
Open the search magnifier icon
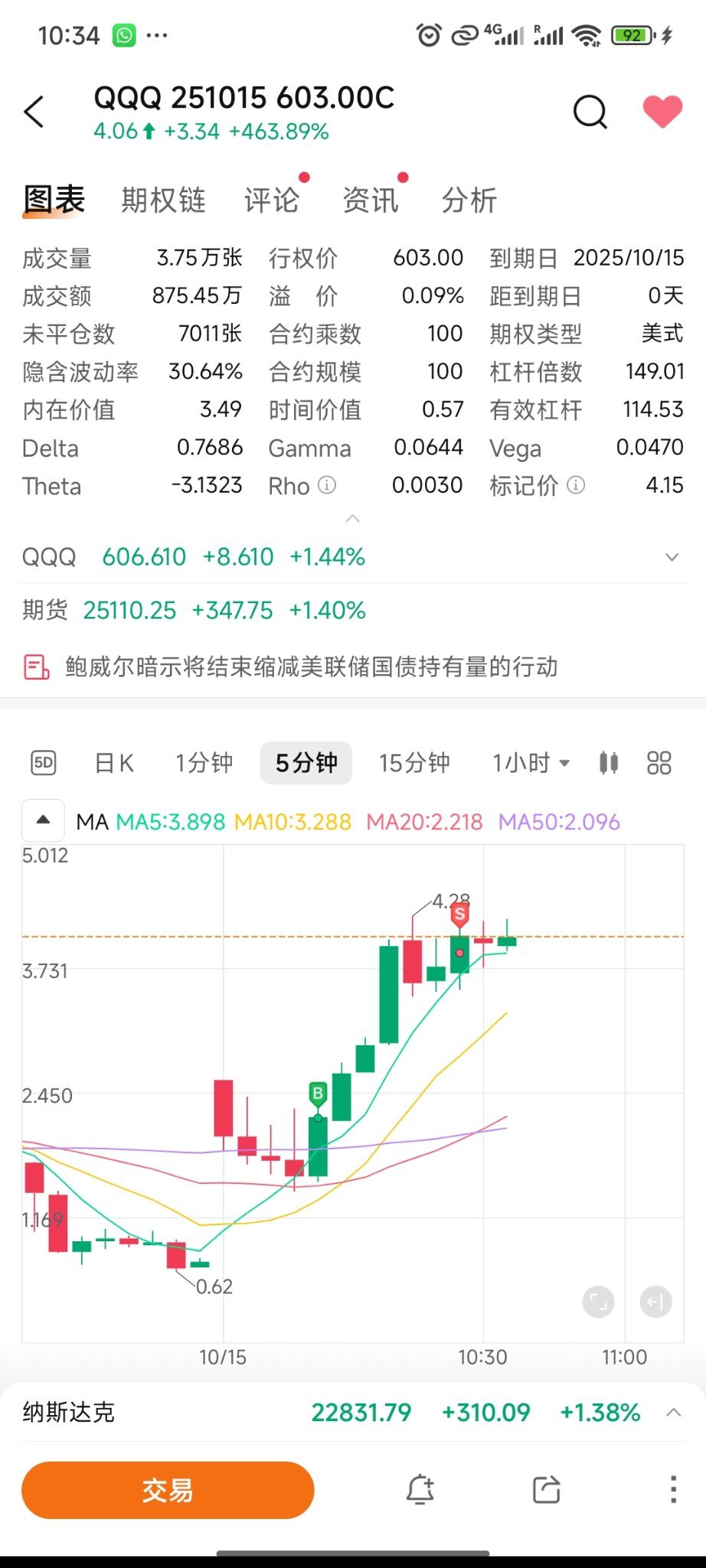pos(590,112)
